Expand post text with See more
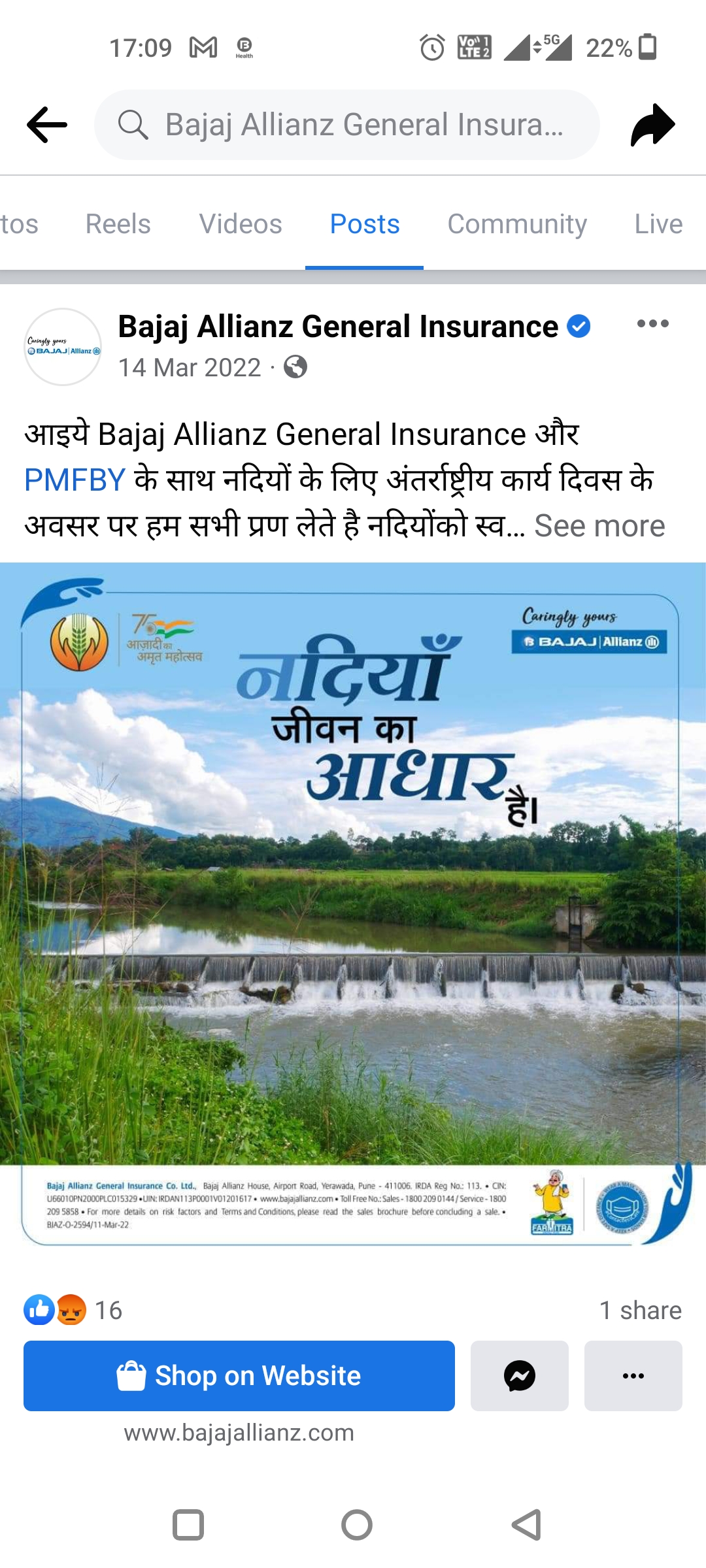This screenshot has width=706, height=1568. click(x=599, y=526)
